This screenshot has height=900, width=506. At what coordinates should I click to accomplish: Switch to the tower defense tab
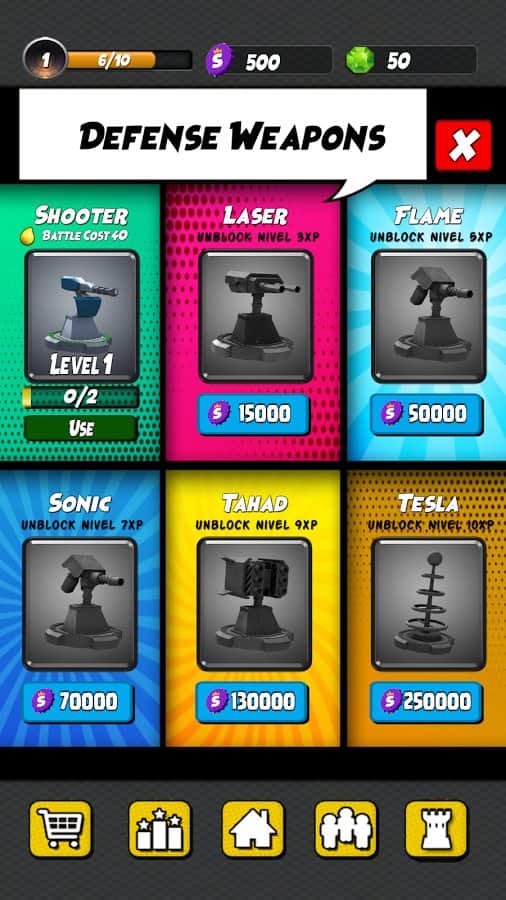[x=437, y=829]
